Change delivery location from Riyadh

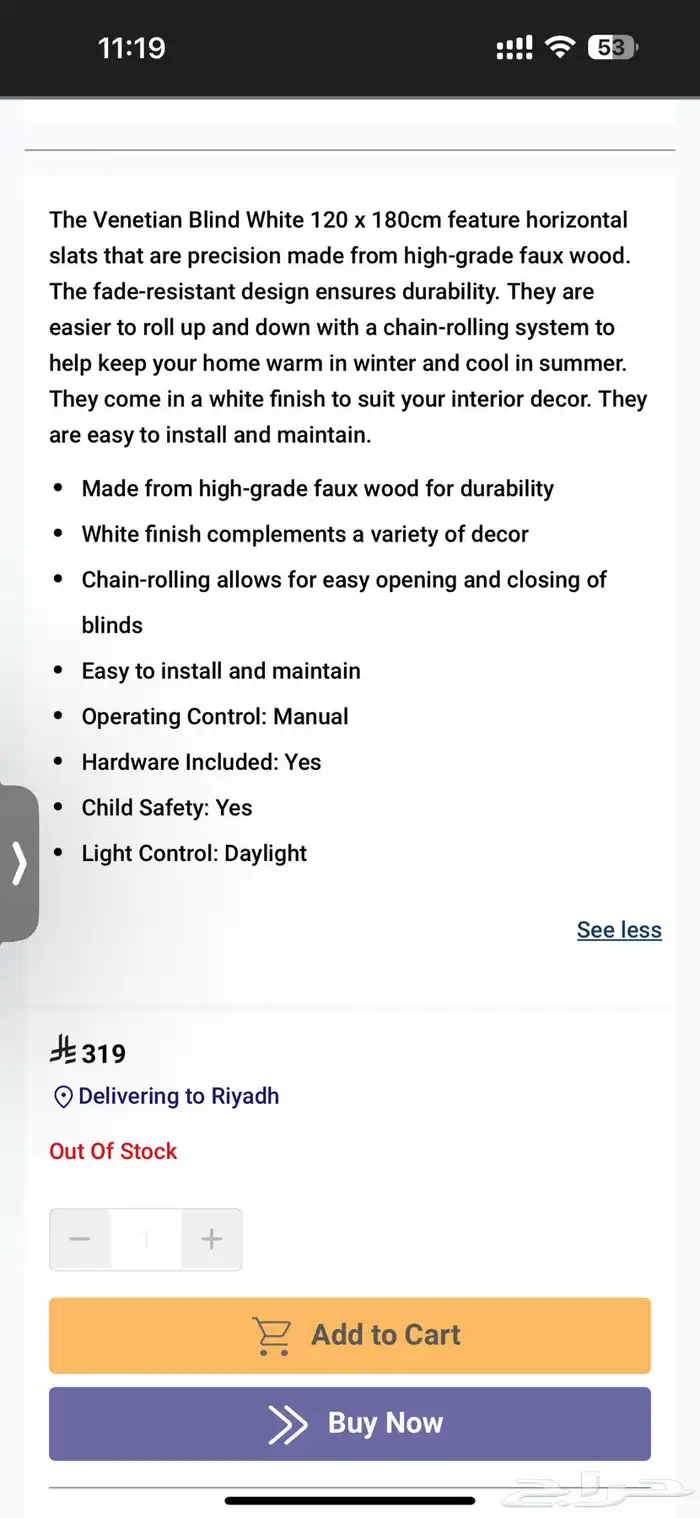point(166,1096)
